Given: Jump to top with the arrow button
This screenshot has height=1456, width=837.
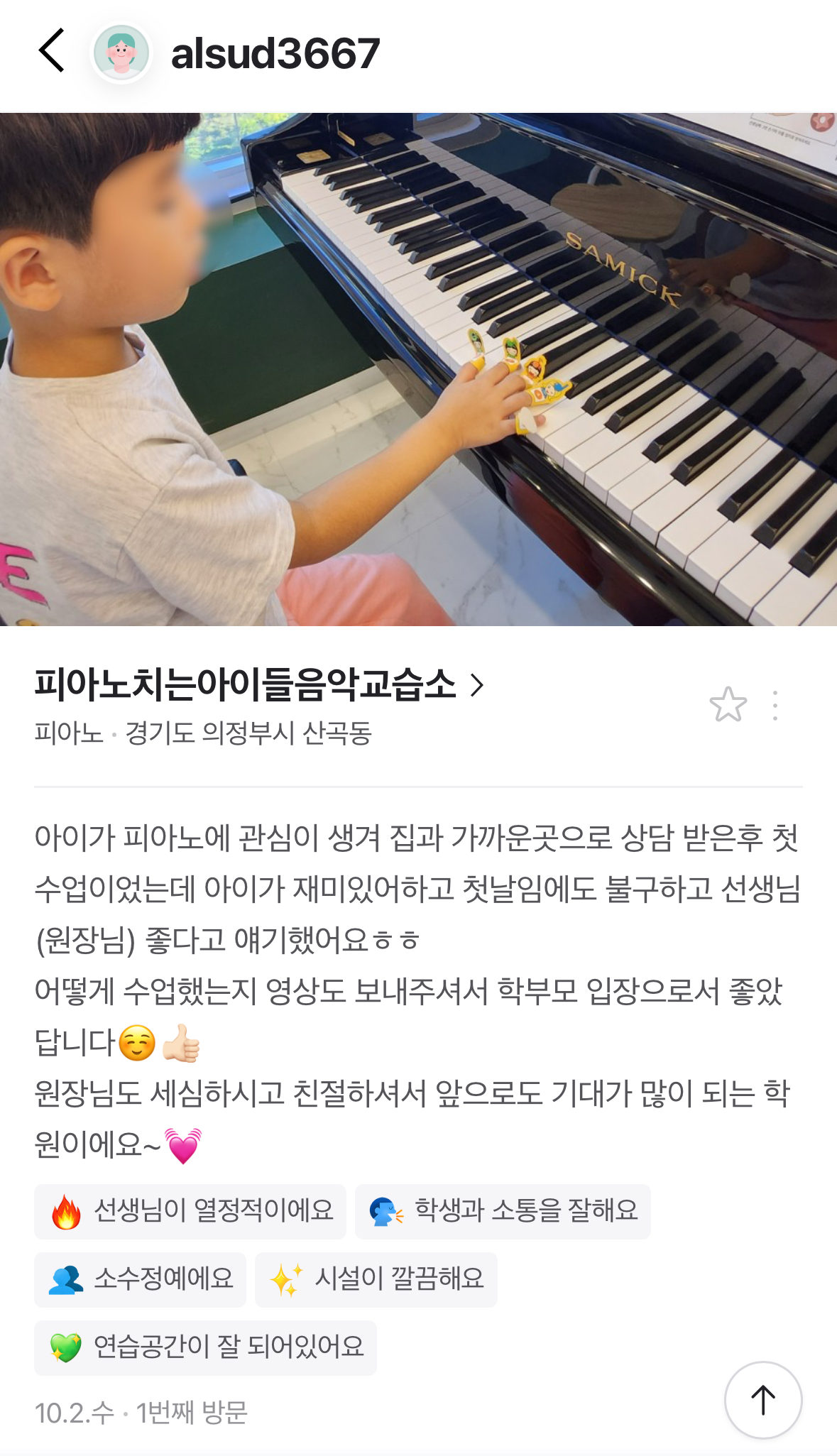Looking at the screenshot, I should [x=762, y=1400].
